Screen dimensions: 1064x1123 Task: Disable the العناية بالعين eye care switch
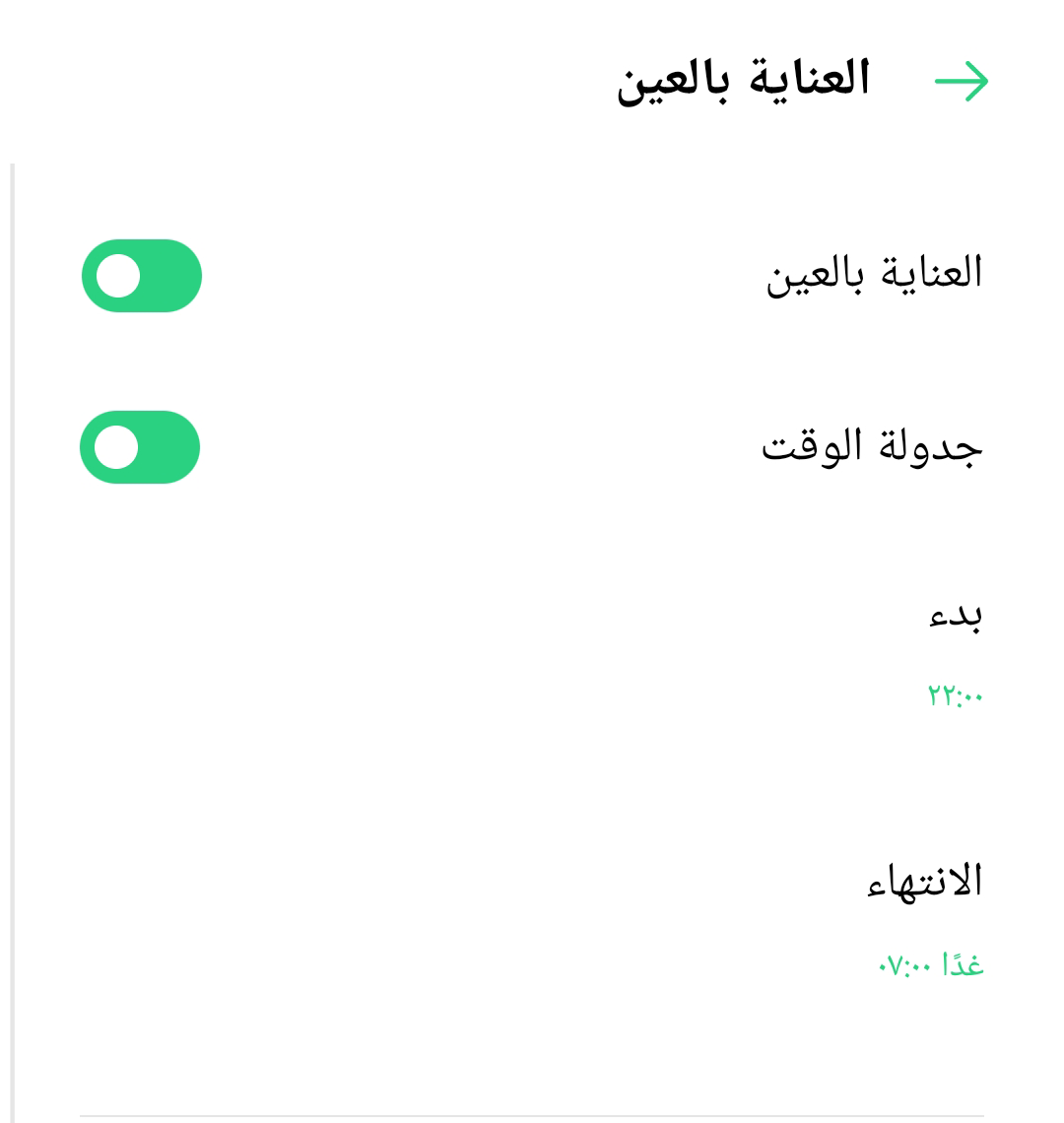point(143,276)
